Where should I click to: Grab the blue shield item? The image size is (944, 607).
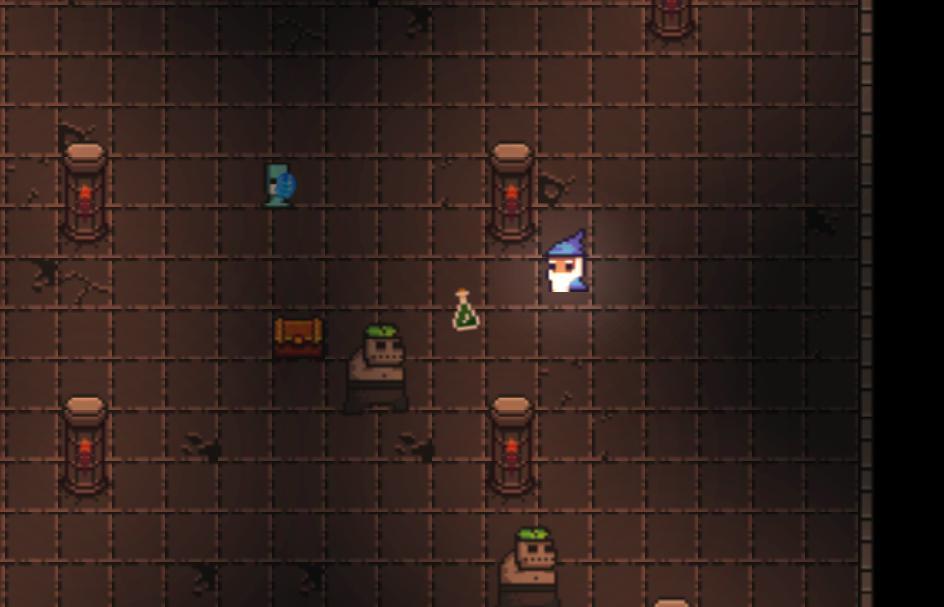pyautogui.click(x=280, y=186)
